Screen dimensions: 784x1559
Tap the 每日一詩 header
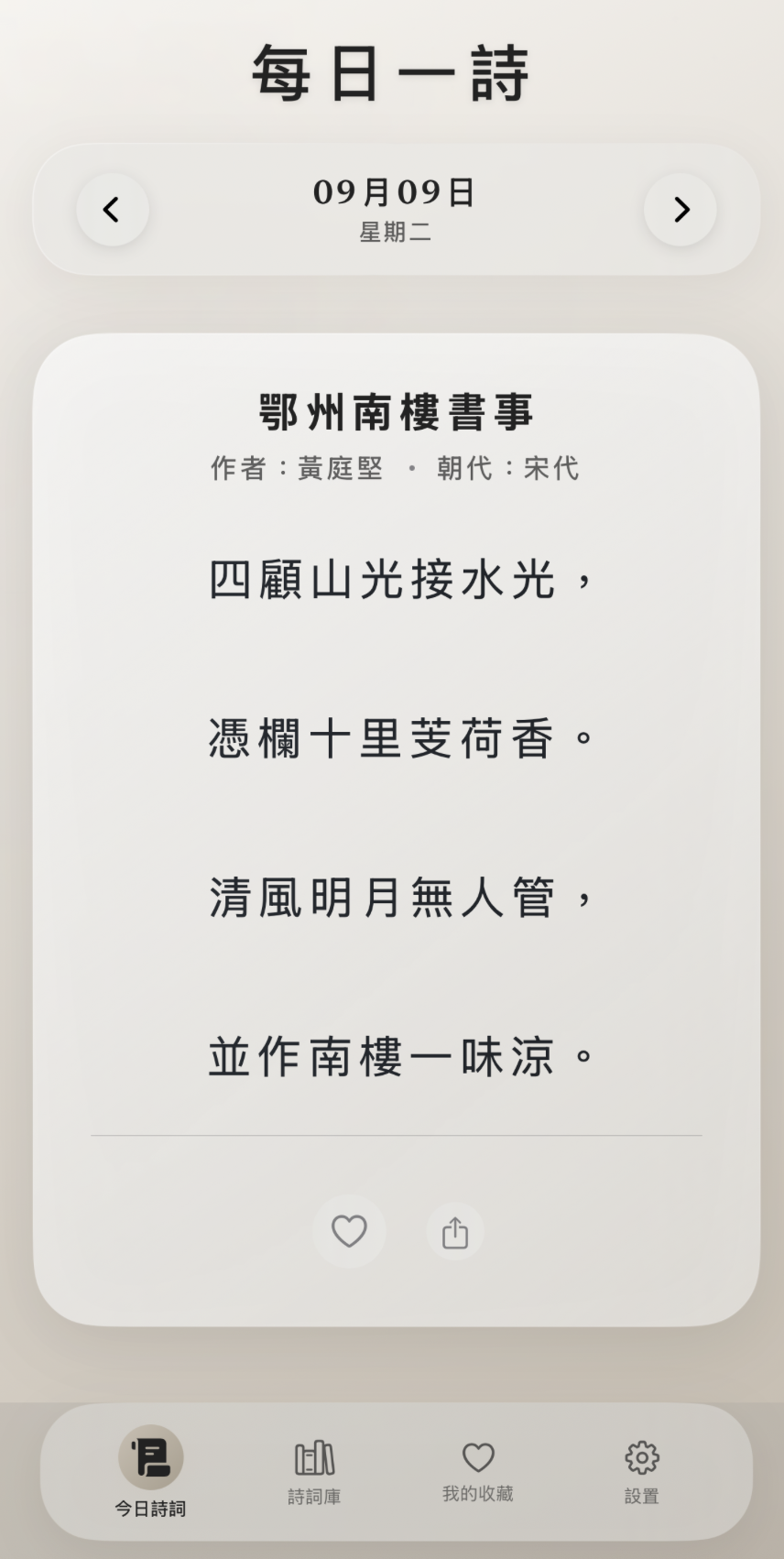[x=392, y=73]
